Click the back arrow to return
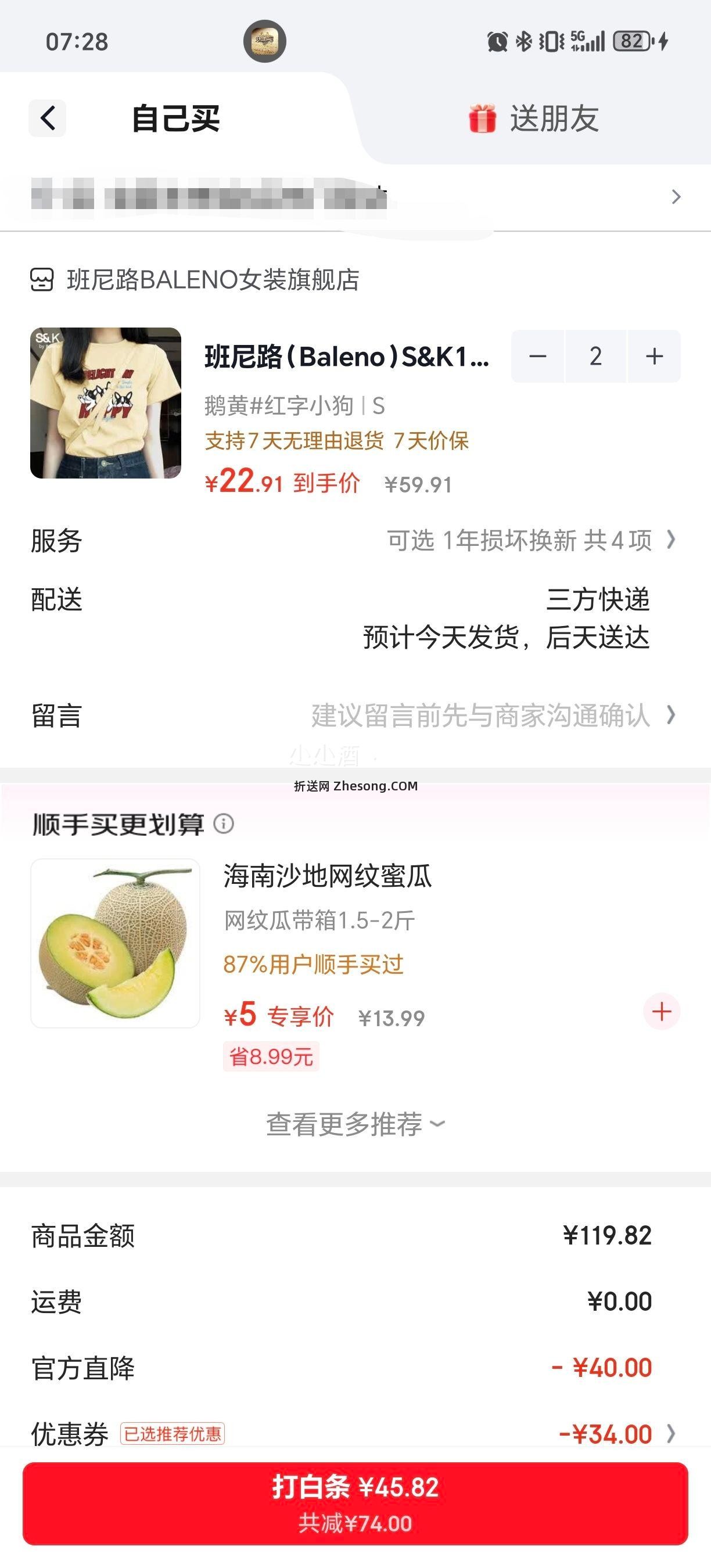Image resolution: width=711 pixels, height=1568 pixels. coord(46,118)
